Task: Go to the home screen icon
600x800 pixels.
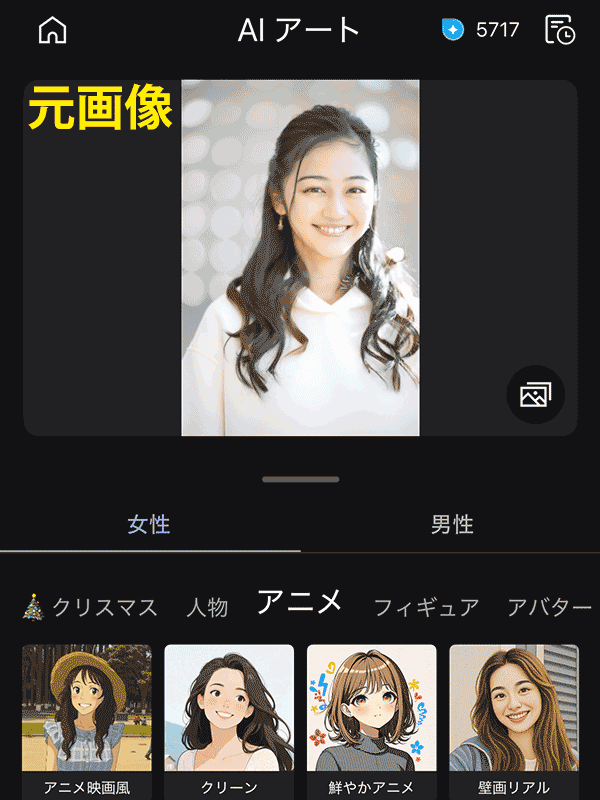Action: click(52, 31)
